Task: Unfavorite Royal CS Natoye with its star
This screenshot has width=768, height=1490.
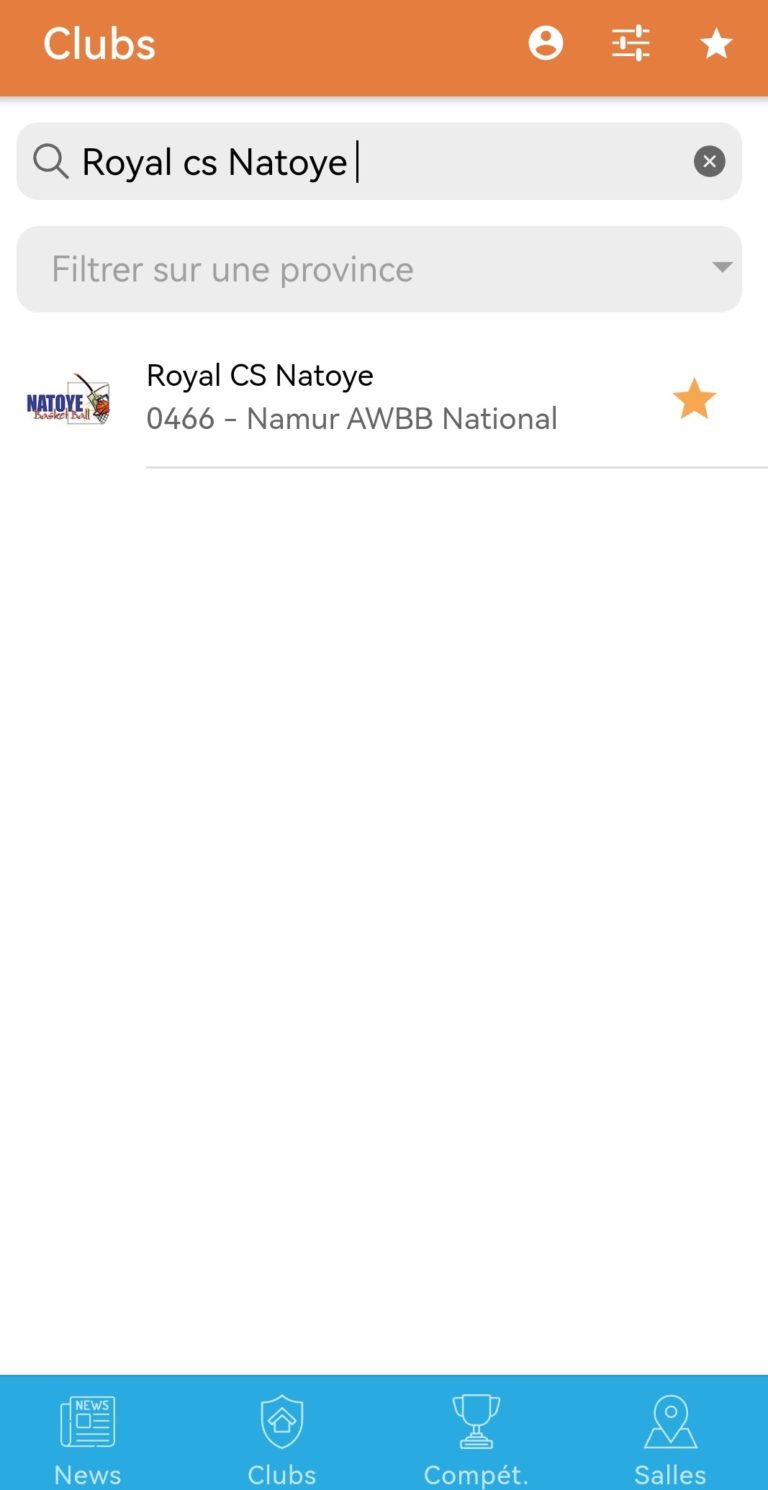Action: click(694, 399)
